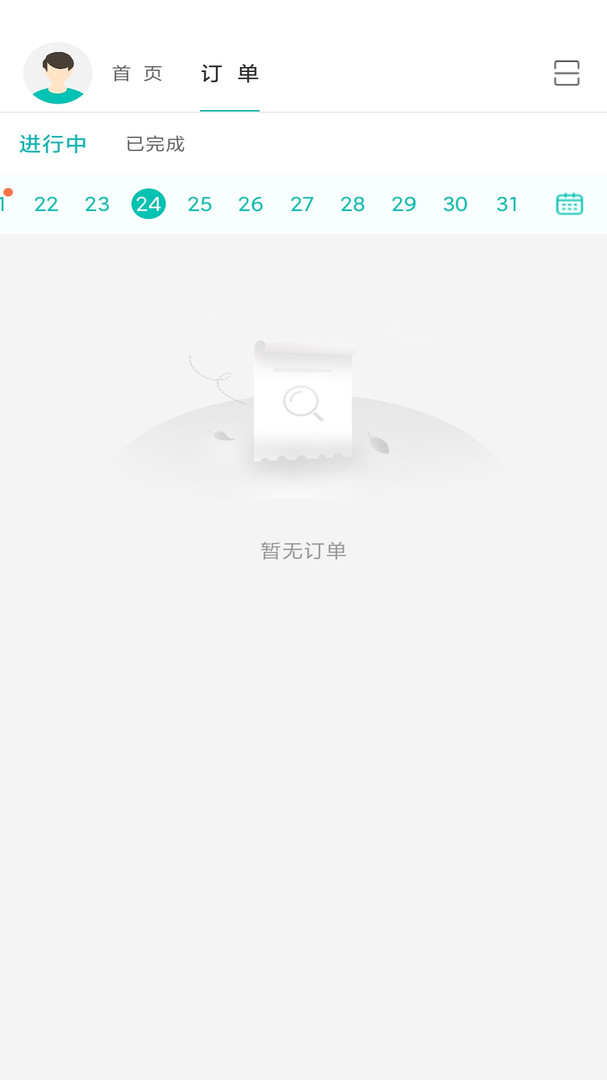The width and height of the screenshot is (607, 1080).
Task: Switch to 已完成 orders
Action: click(155, 144)
